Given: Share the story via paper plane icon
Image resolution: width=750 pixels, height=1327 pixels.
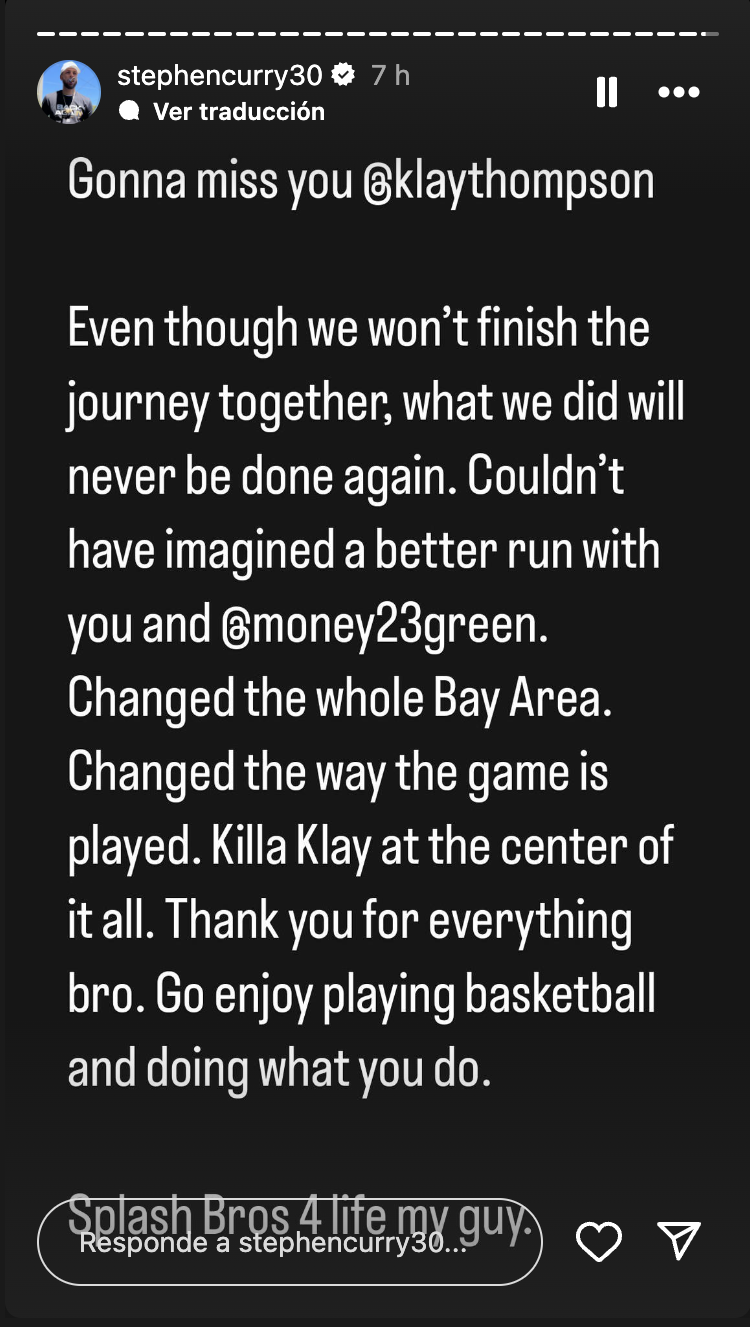Looking at the screenshot, I should 679,1240.
